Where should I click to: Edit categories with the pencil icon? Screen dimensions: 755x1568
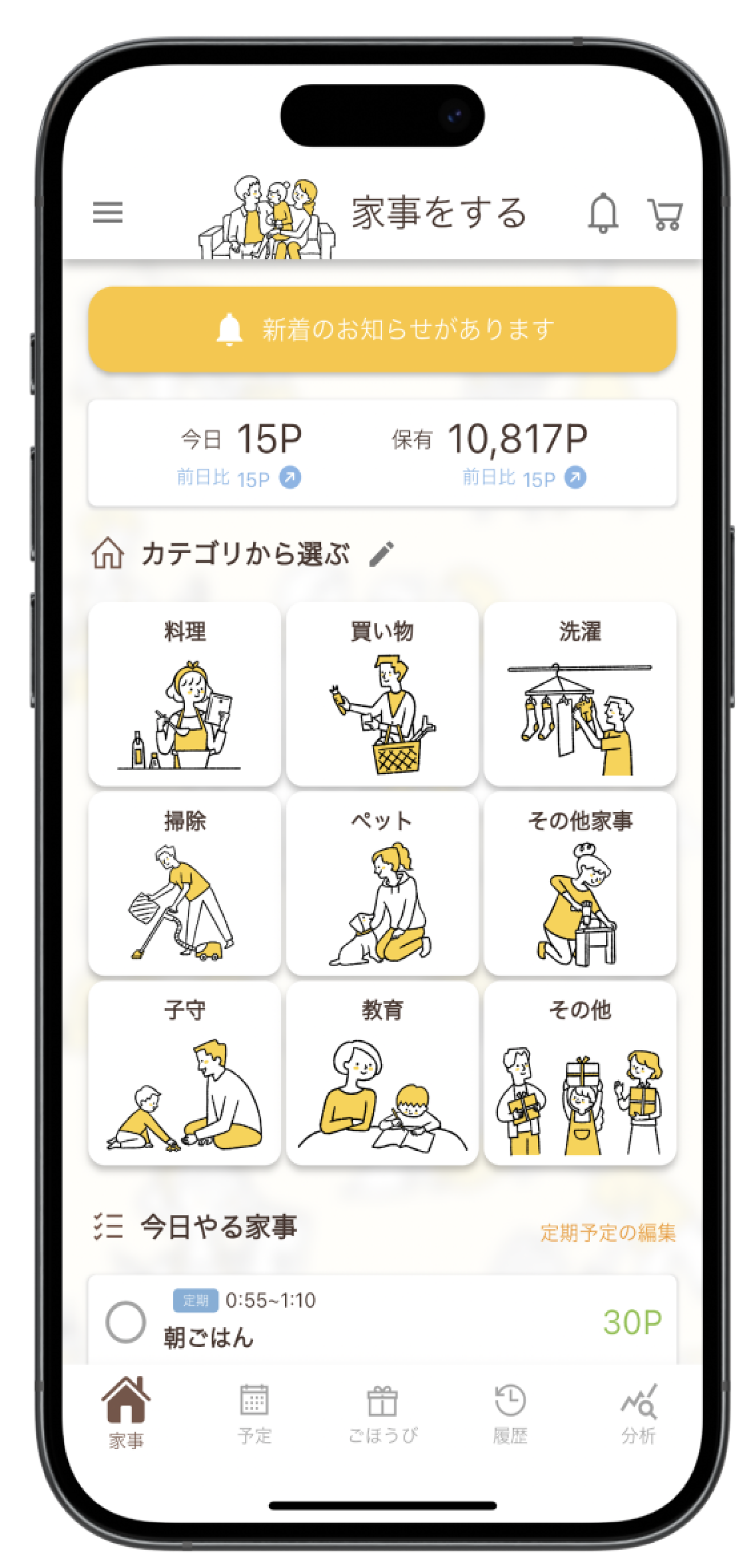(x=382, y=554)
